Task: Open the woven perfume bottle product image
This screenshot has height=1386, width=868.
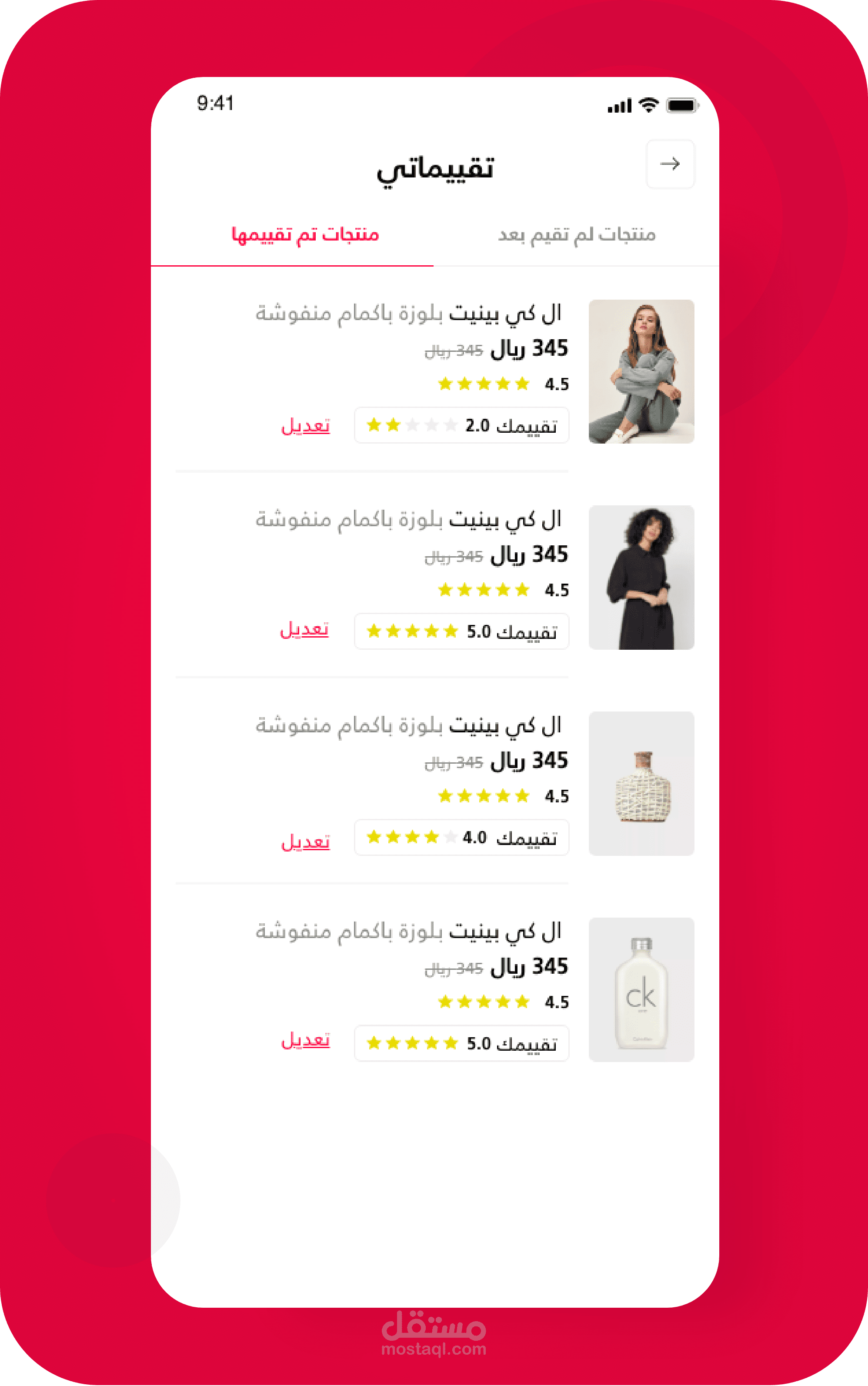Action: 641,784
